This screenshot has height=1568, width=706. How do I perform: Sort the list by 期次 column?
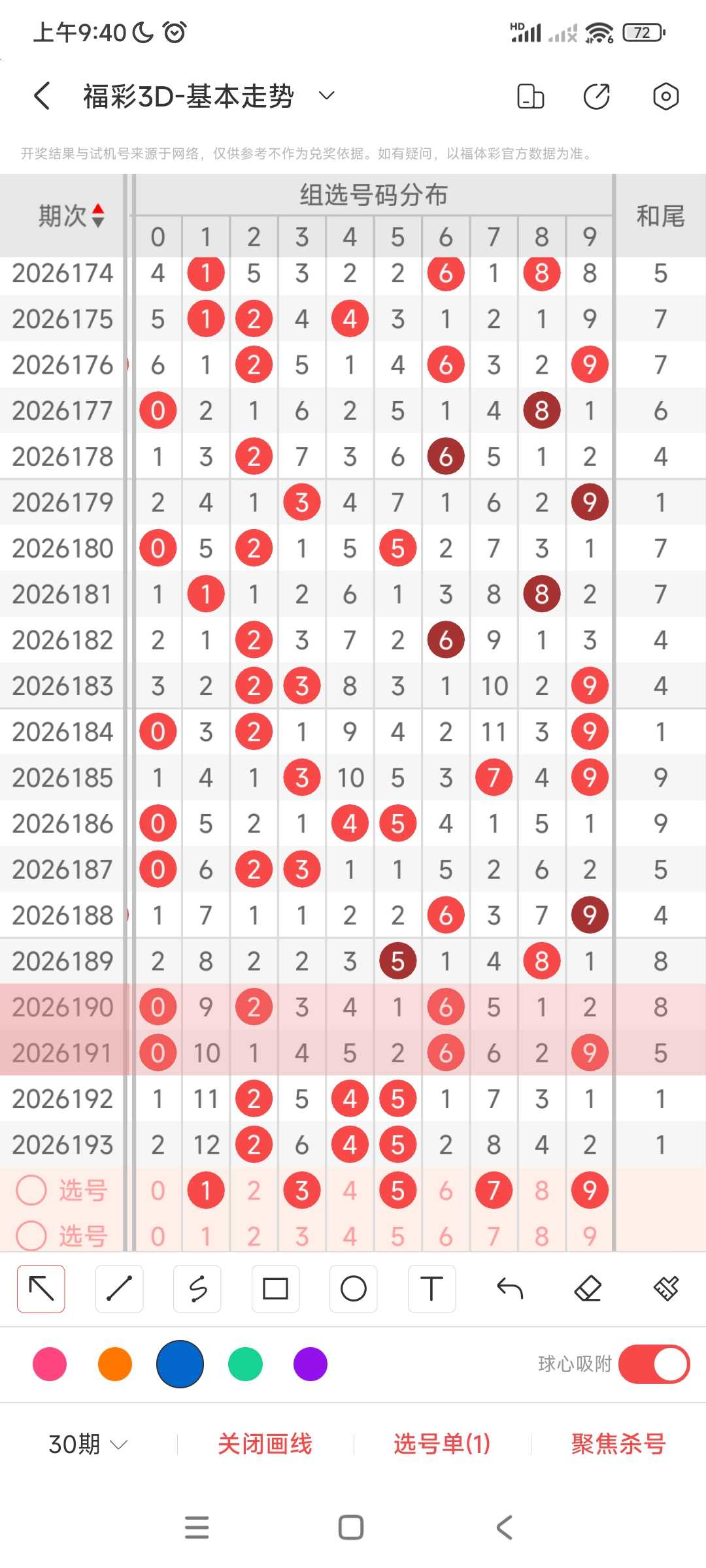[71, 215]
